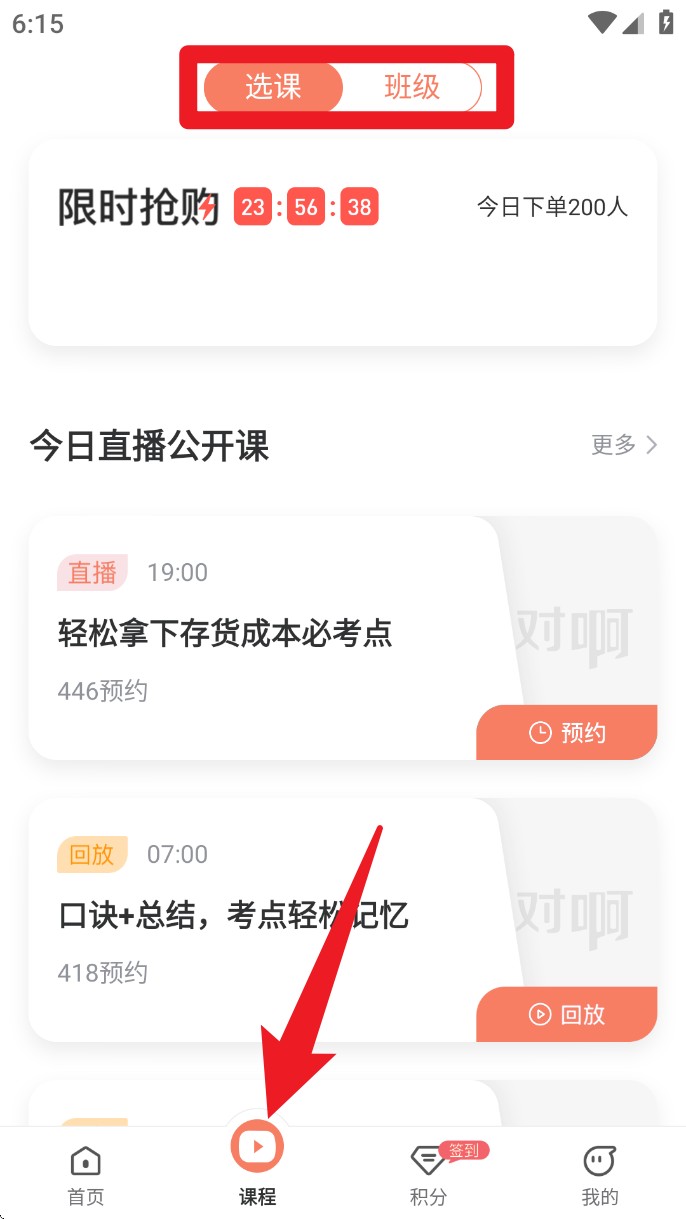
Task: Watch the 07:00 class replay with 回放
Action: point(567,1014)
